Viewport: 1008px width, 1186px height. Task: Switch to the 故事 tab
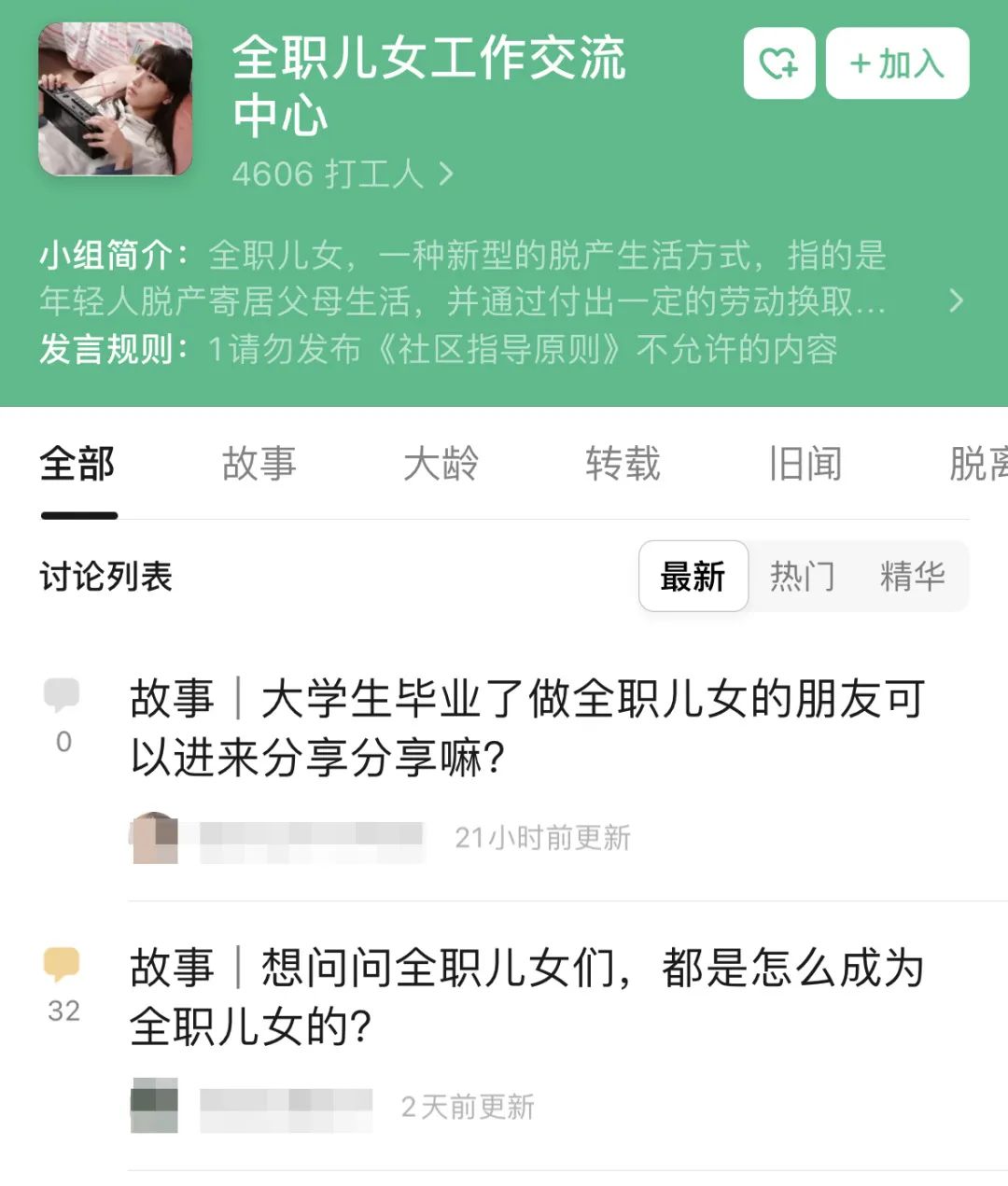[259, 464]
